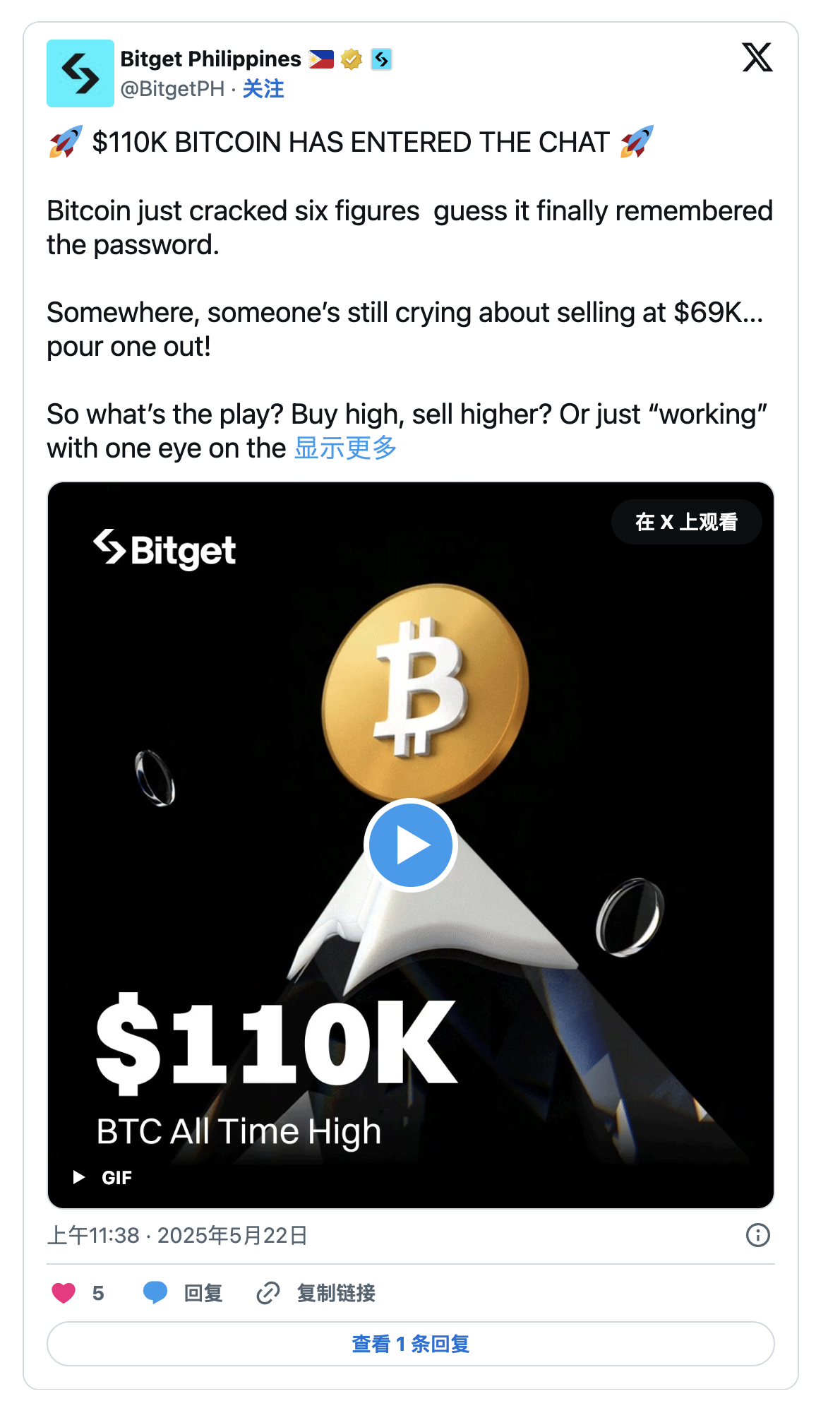Follow Bitget Philippines via 关注

tap(263, 89)
